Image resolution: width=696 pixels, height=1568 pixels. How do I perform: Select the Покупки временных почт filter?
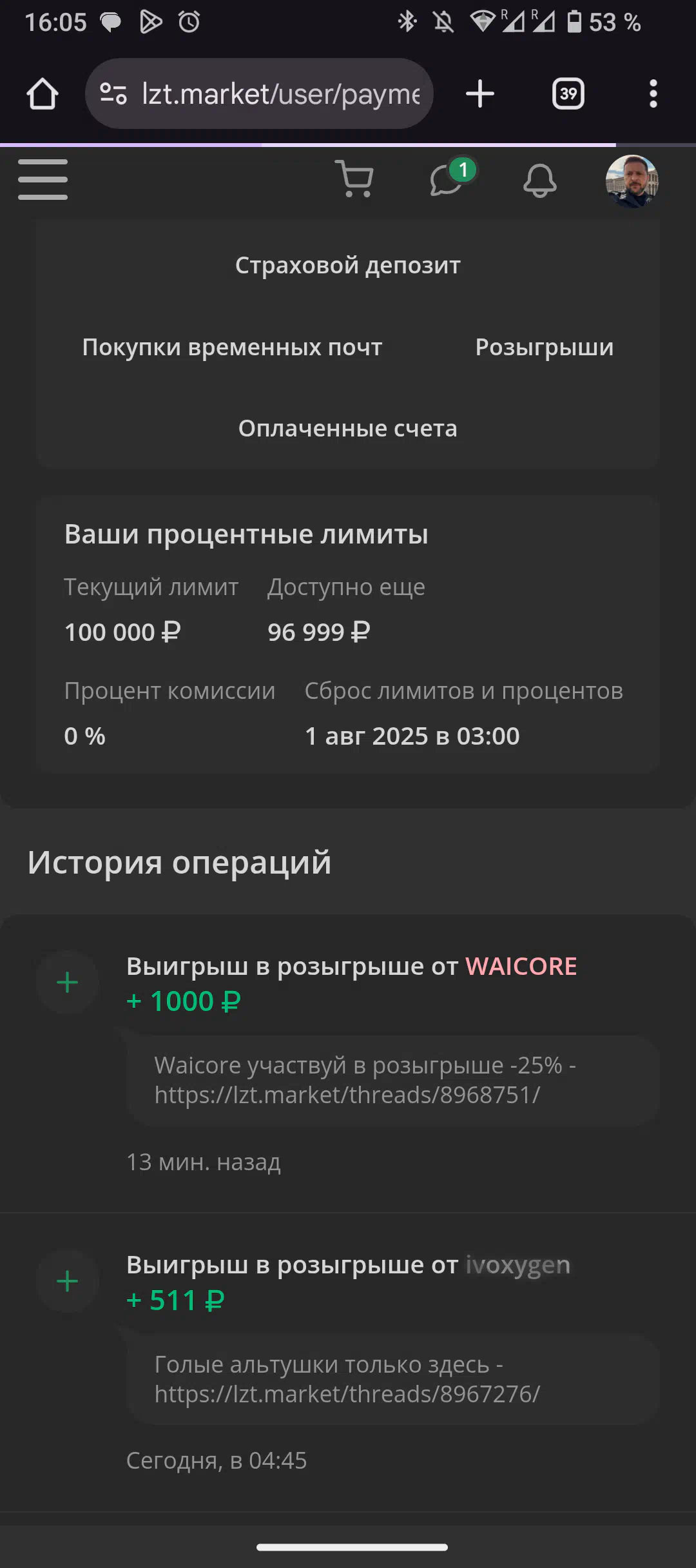click(x=233, y=348)
